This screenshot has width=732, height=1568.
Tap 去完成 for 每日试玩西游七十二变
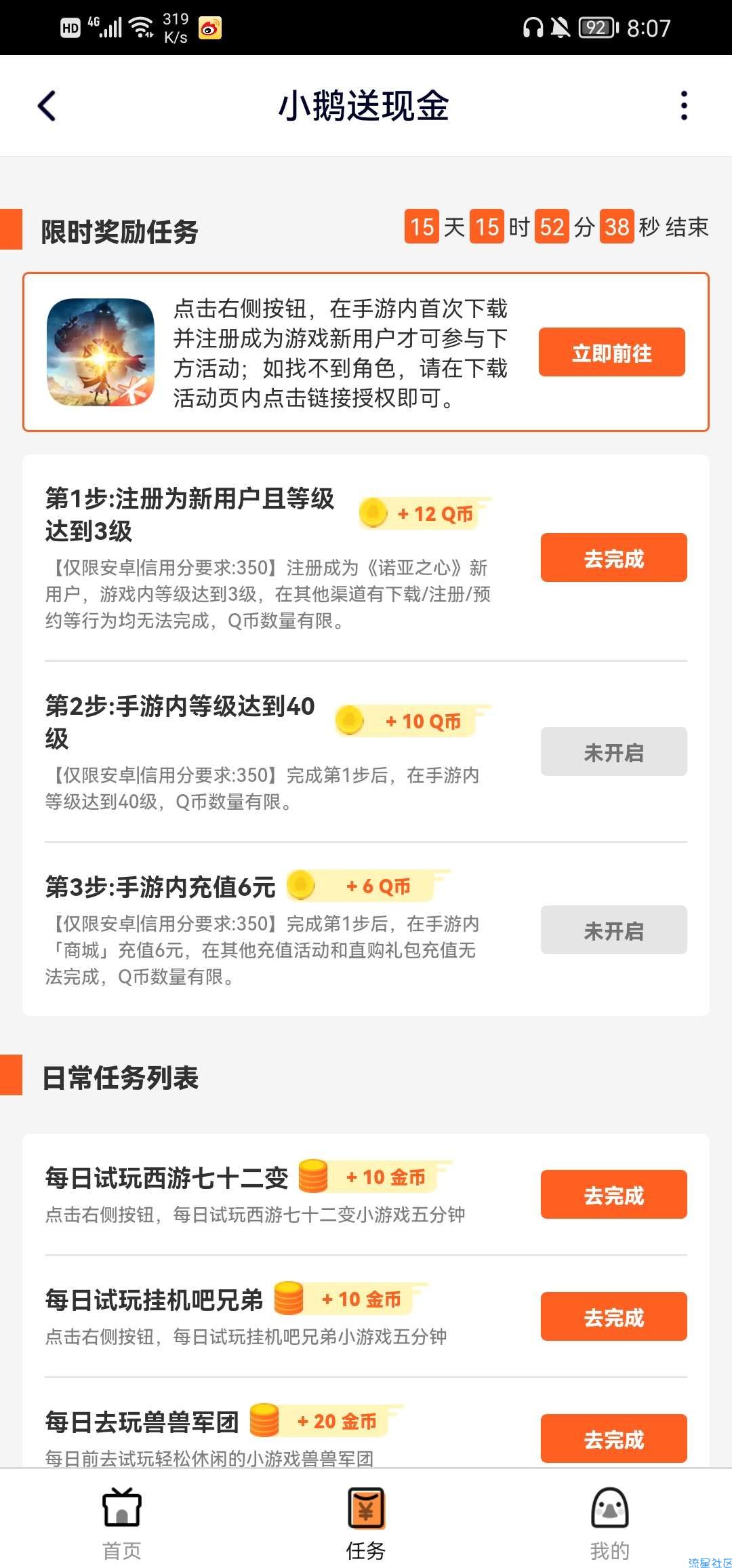[x=613, y=1194]
